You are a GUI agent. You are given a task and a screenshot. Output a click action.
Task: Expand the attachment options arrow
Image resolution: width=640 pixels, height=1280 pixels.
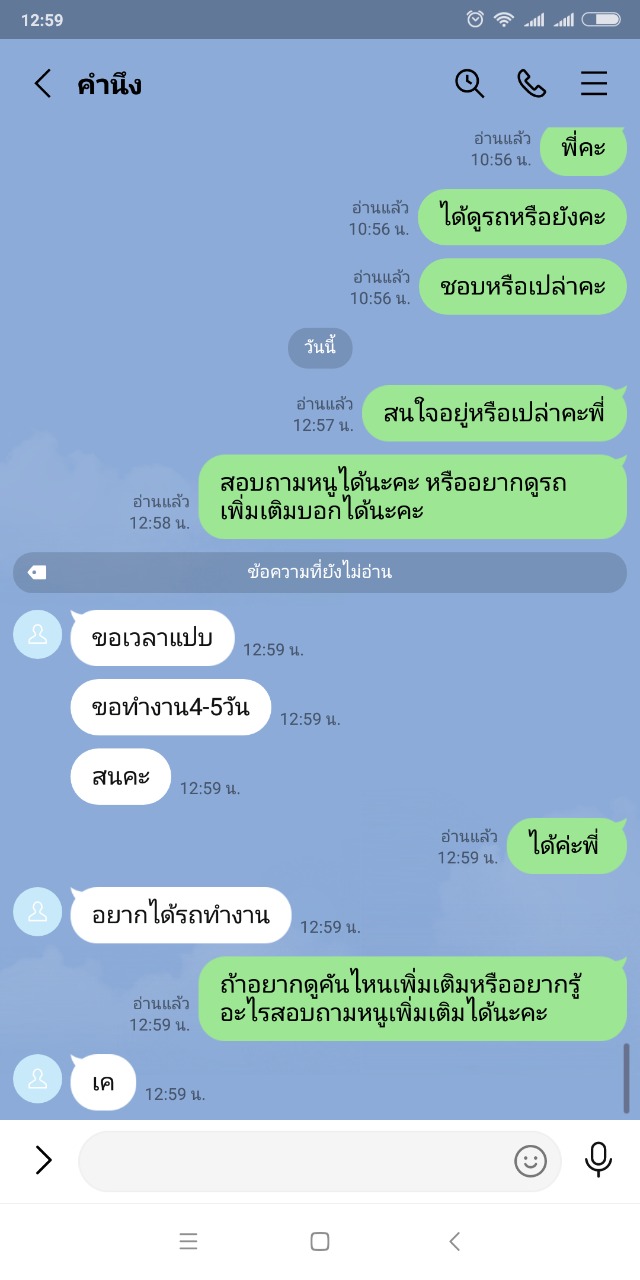43,1160
